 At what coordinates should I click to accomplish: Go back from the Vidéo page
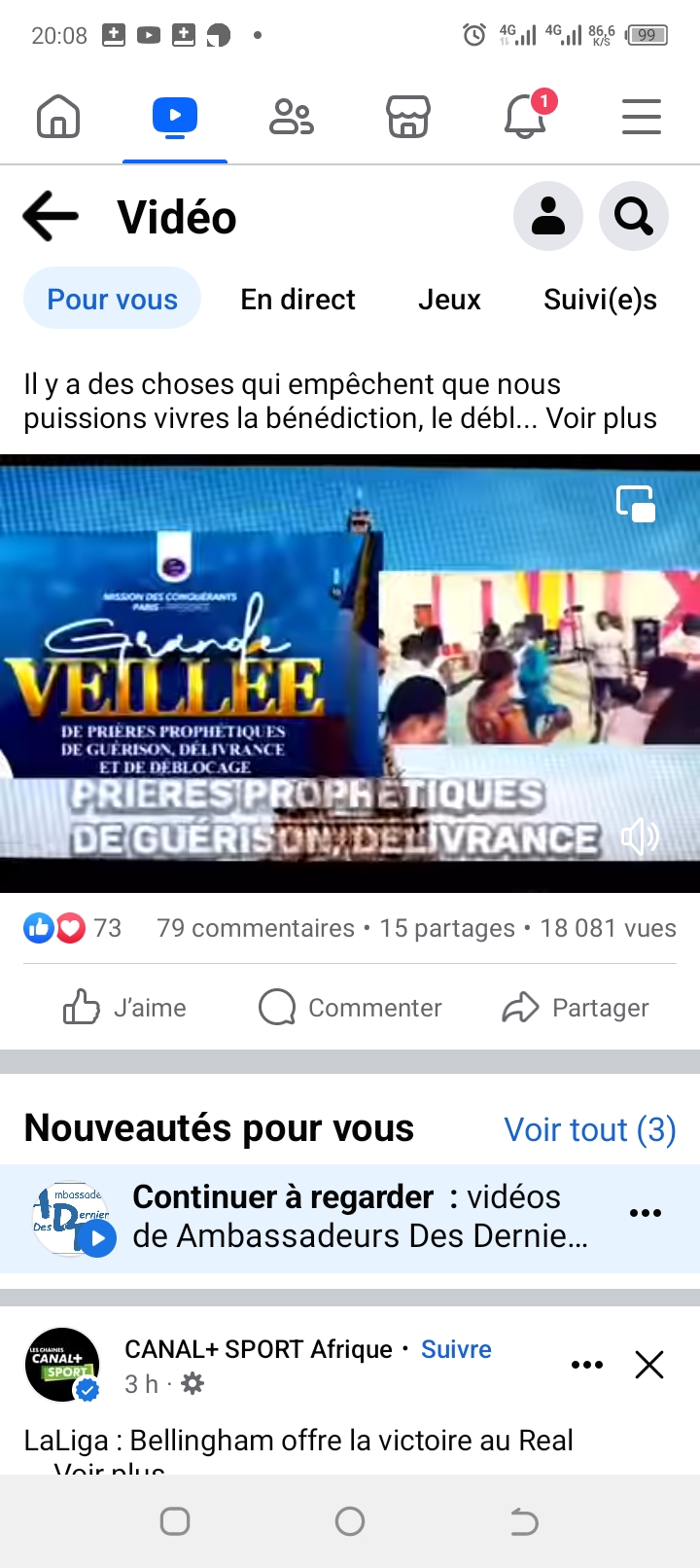(x=51, y=215)
